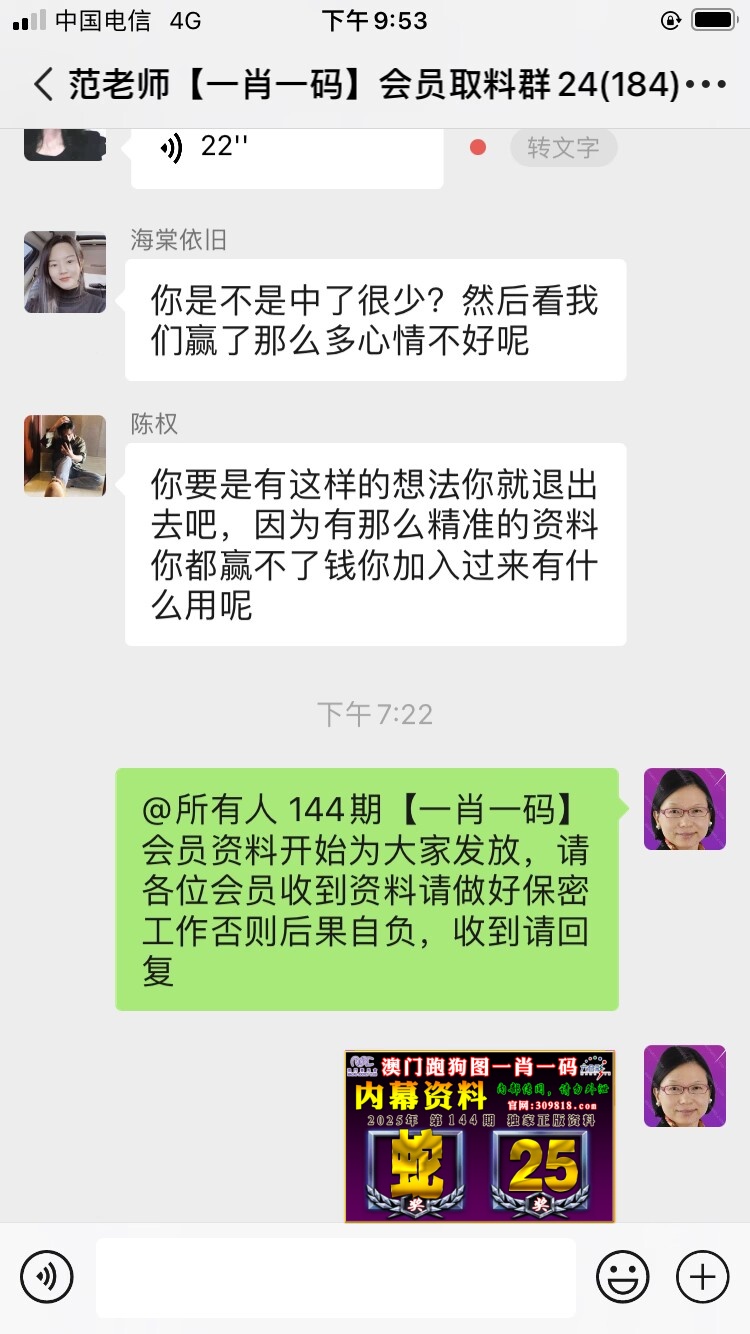Tap the 转文字 button on the voice message
Viewport: 750px width, 1334px height.
(x=563, y=148)
